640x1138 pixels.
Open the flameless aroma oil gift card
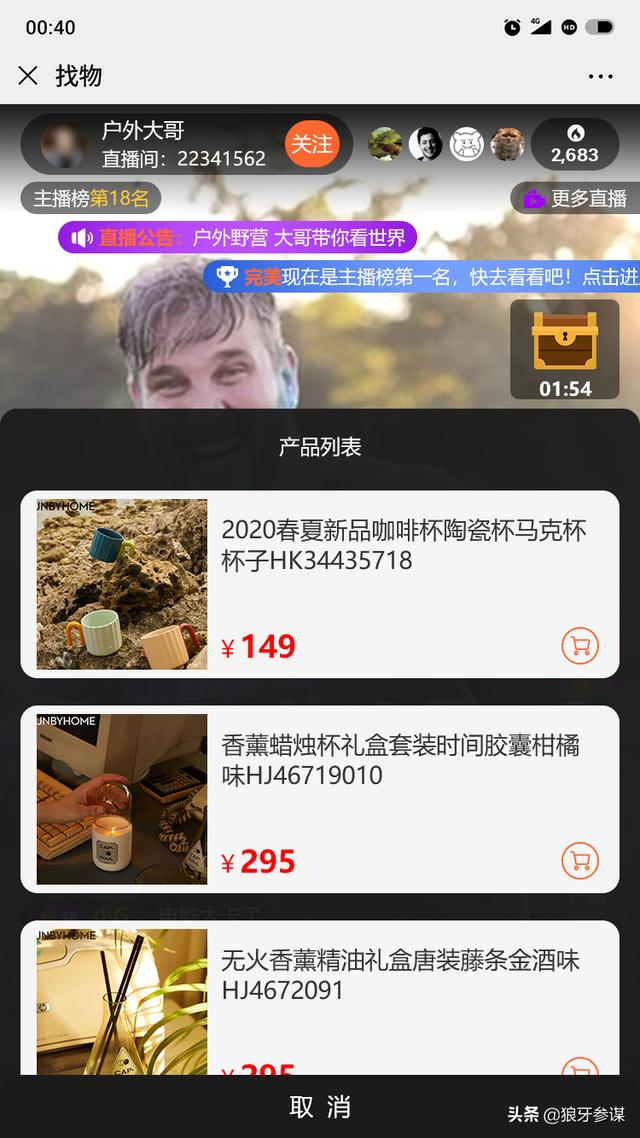(x=400, y=990)
